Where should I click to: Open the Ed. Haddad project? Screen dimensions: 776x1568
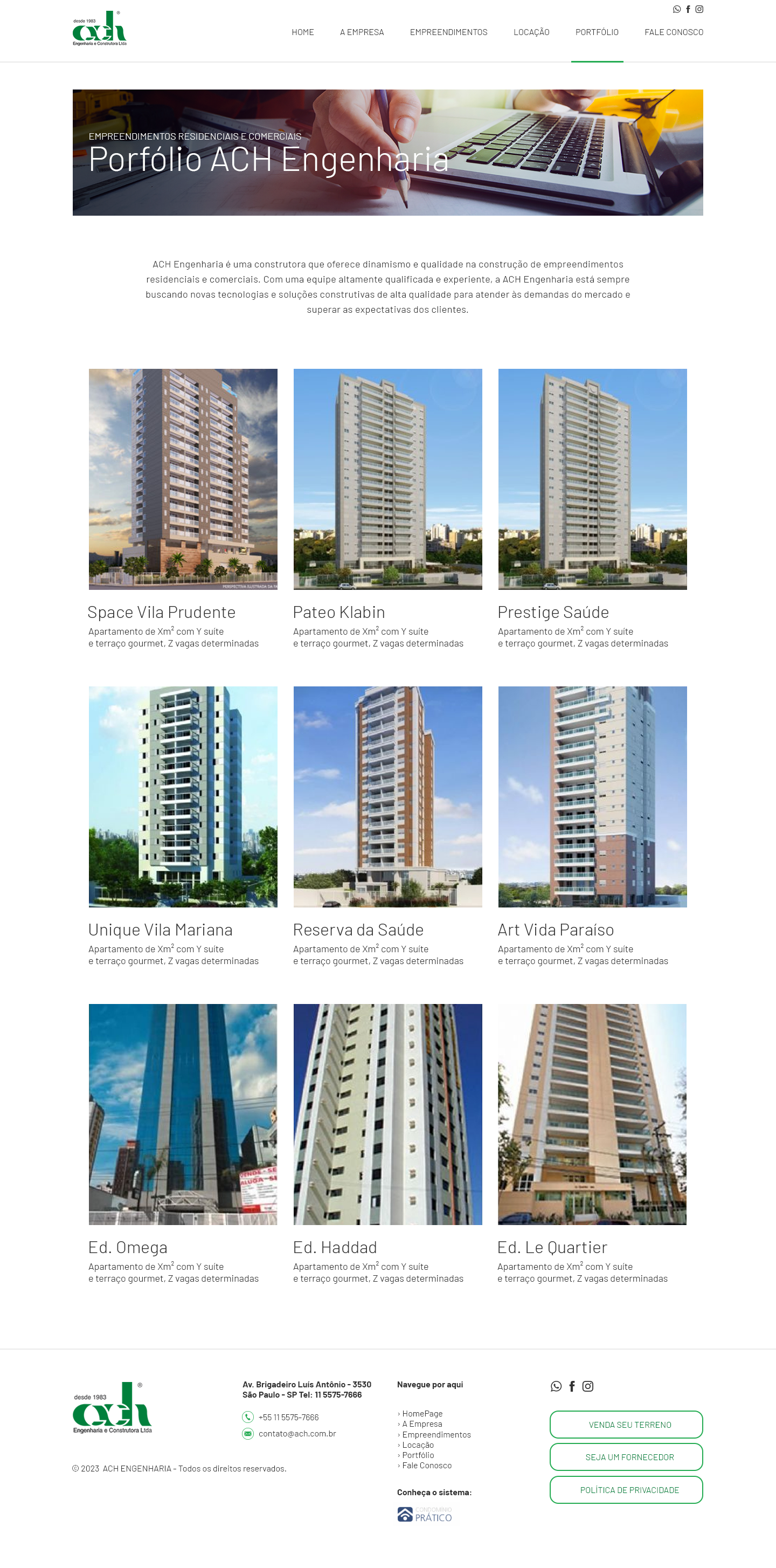387,1114
